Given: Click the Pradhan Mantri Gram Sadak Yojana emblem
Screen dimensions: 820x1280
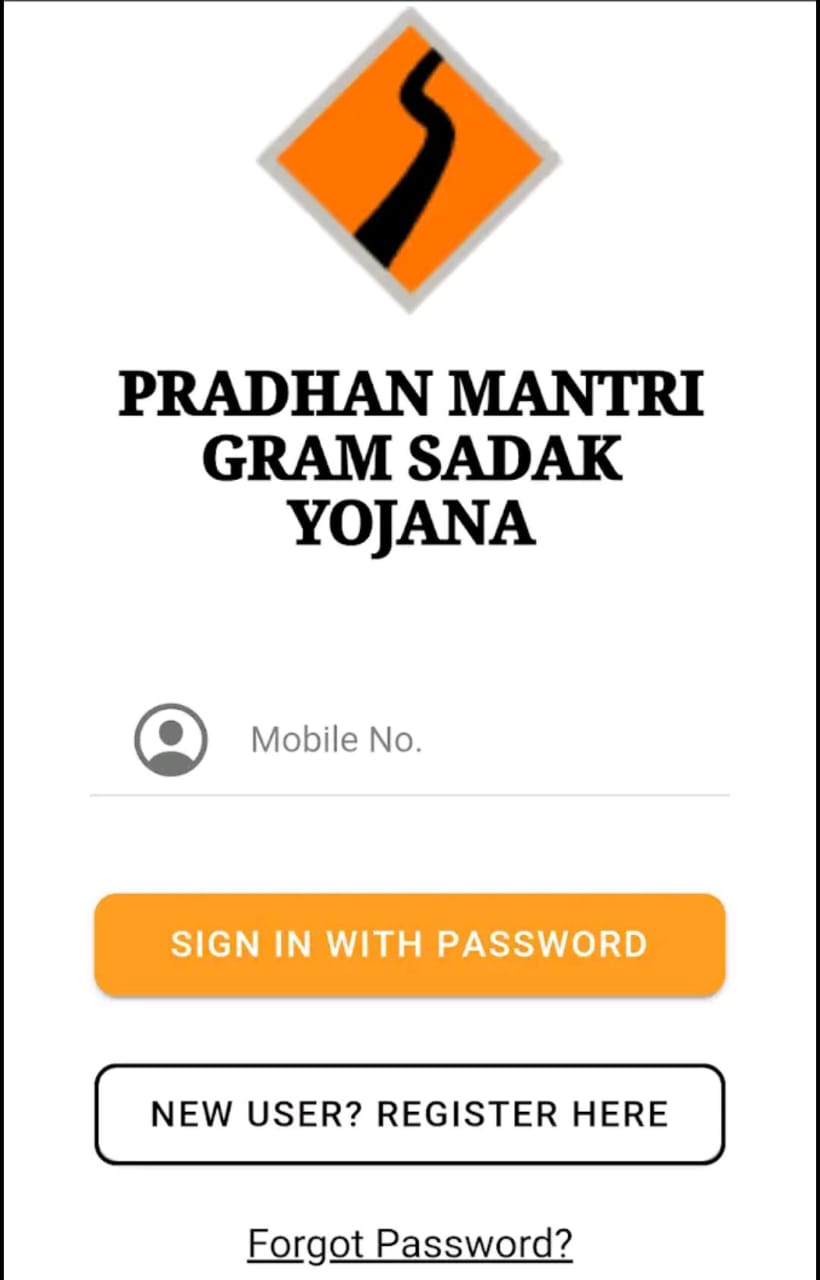Looking at the screenshot, I should pos(408,160).
